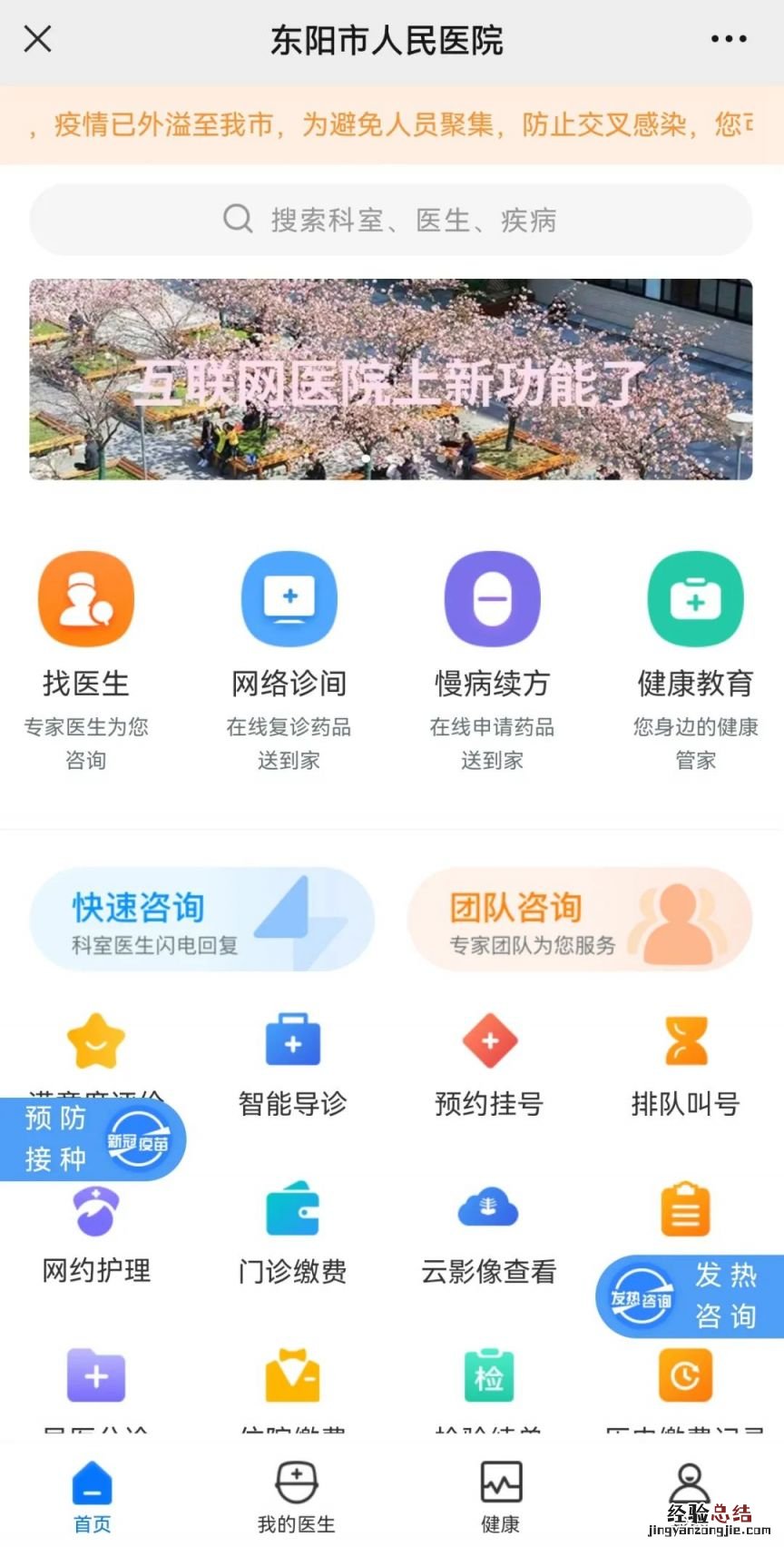
Task: Open 预约挂号 appointment registration
Action: (x=489, y=1064)
